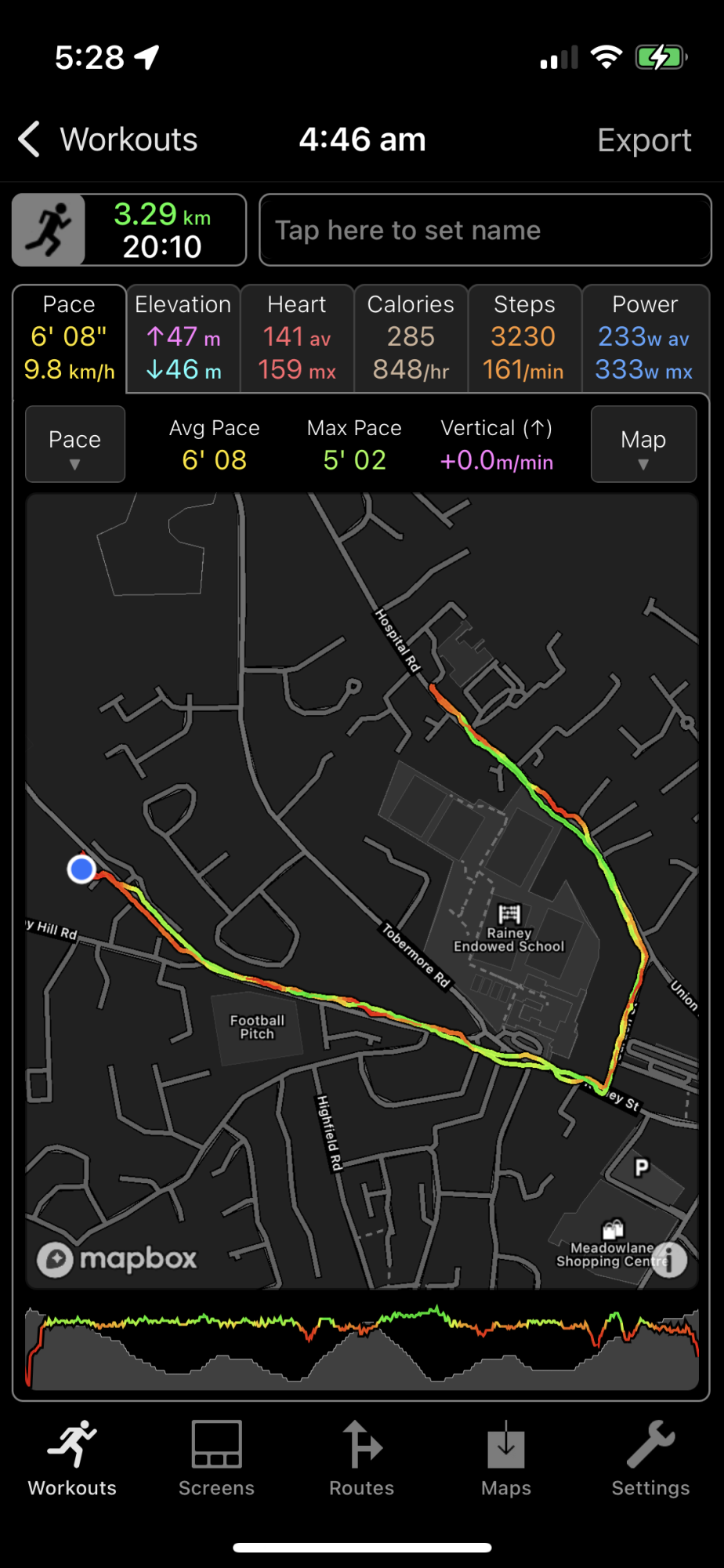Image resolution: width=724 pixels, height=1568 pixels.
Task: Switch to the Elevation stats tab
Action: point(183,338)
